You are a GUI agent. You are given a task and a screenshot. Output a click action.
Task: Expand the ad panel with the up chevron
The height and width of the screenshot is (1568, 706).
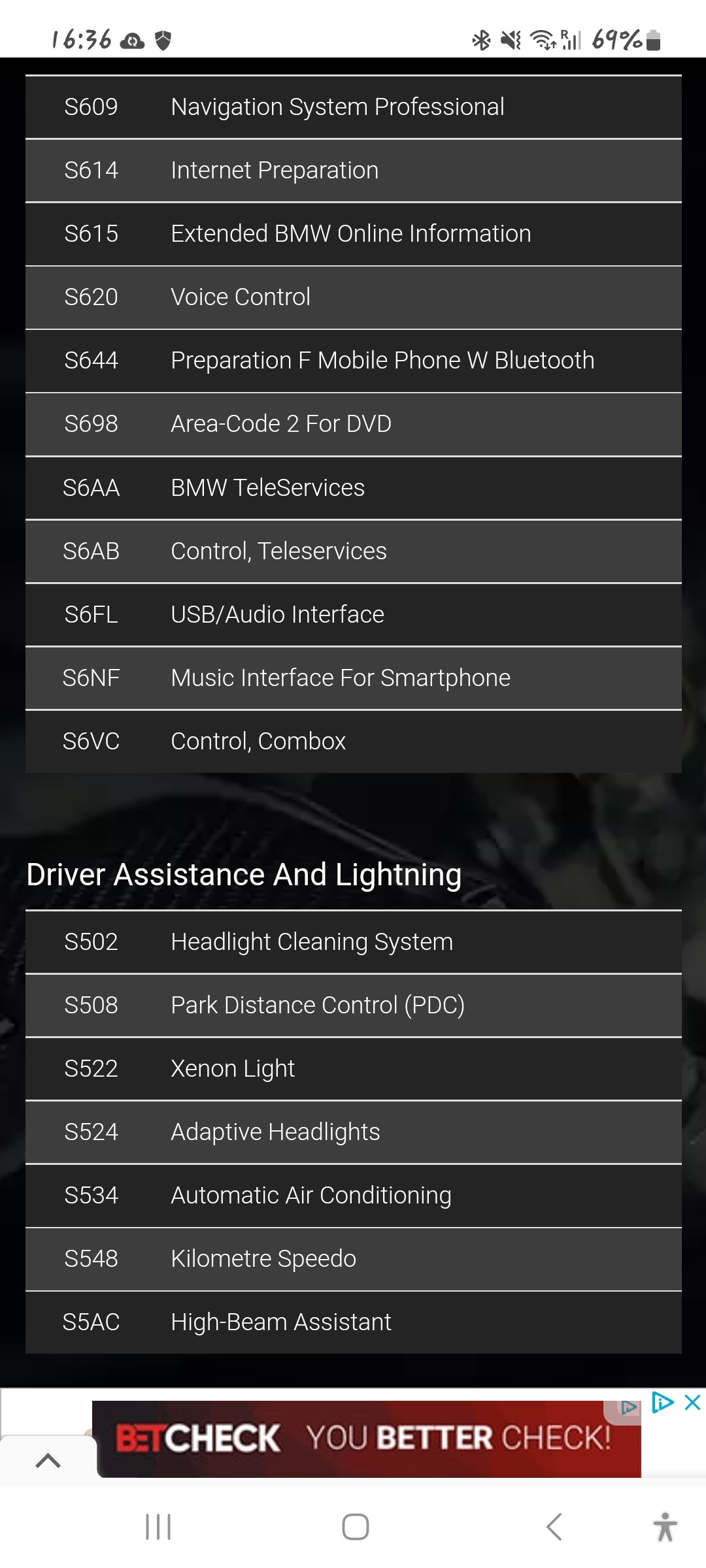[48, 1460]
